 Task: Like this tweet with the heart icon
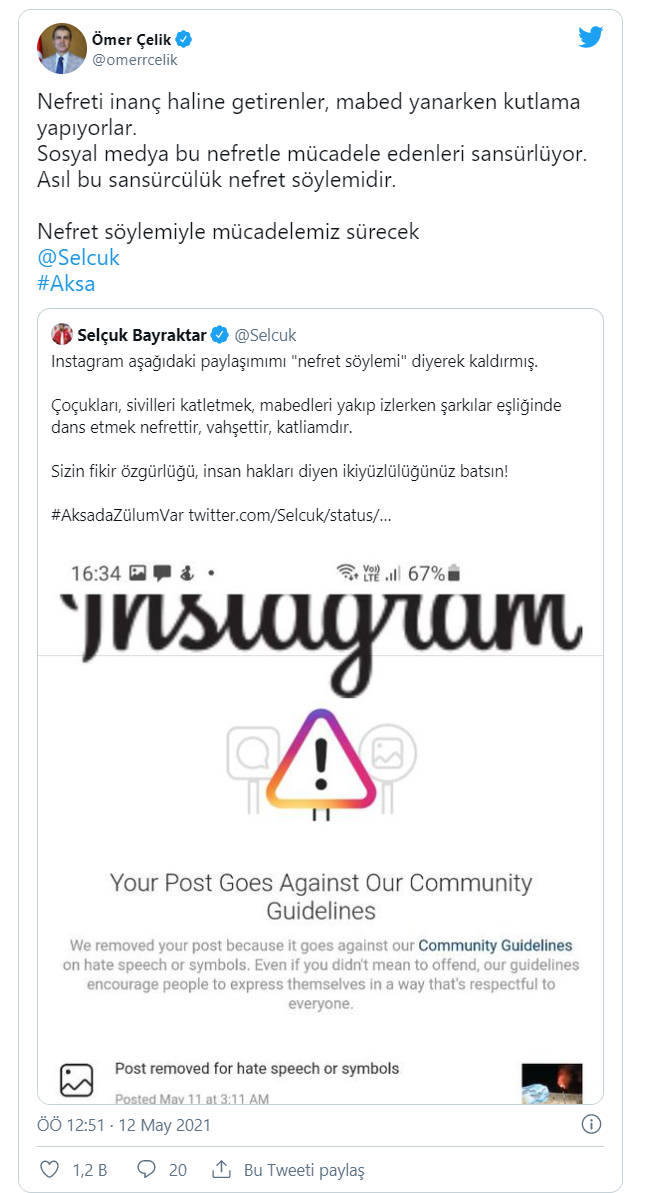(x=49, y=1169)
